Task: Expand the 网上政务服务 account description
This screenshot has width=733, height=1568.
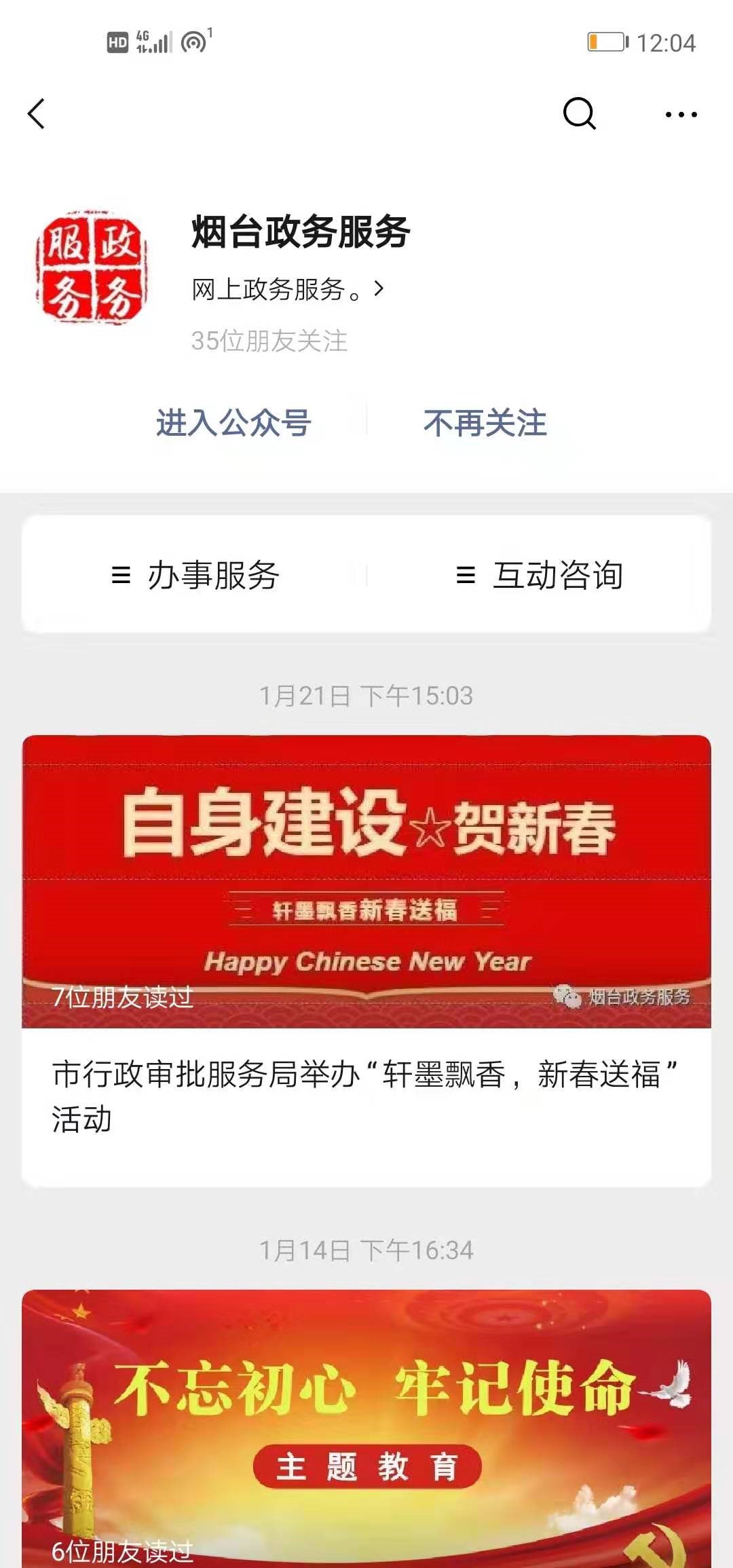Action: pyautogui.click(x=288, y=290)
